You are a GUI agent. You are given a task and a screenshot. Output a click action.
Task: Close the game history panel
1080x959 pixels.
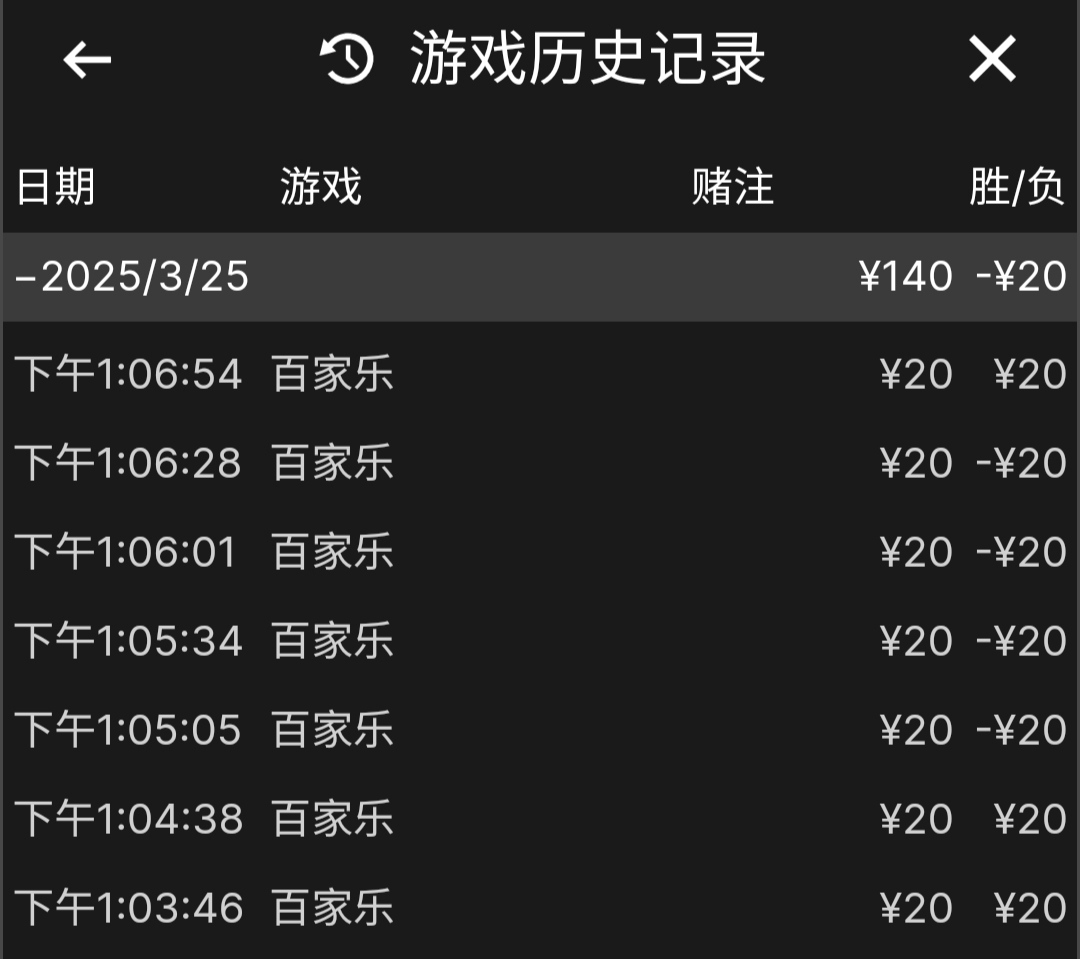point(992,60)
